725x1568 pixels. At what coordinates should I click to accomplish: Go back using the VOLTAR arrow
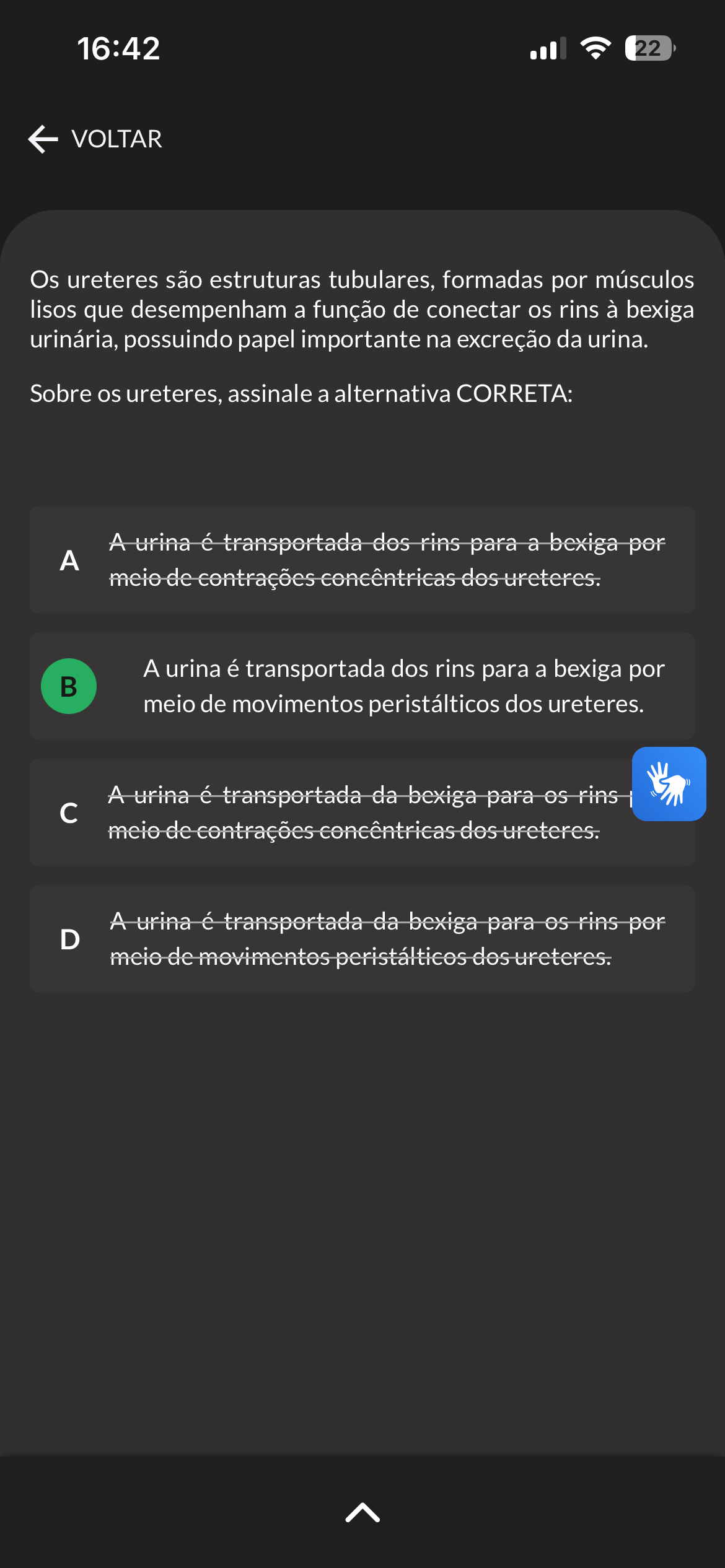tap(95, 139)
